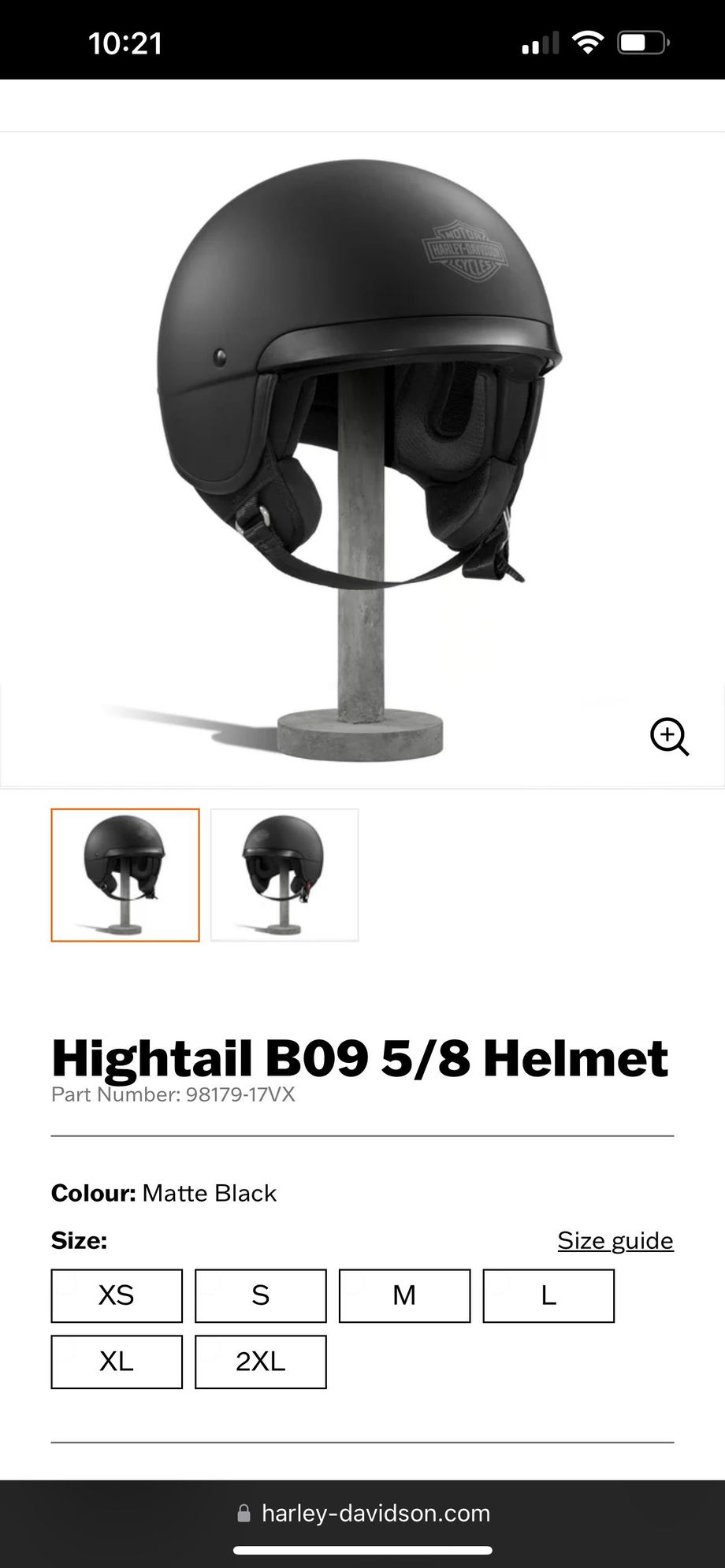The height and width of the screenshot is (1568, 725).
Task: Zoom into the helmet product image
Action: point(669,737)
